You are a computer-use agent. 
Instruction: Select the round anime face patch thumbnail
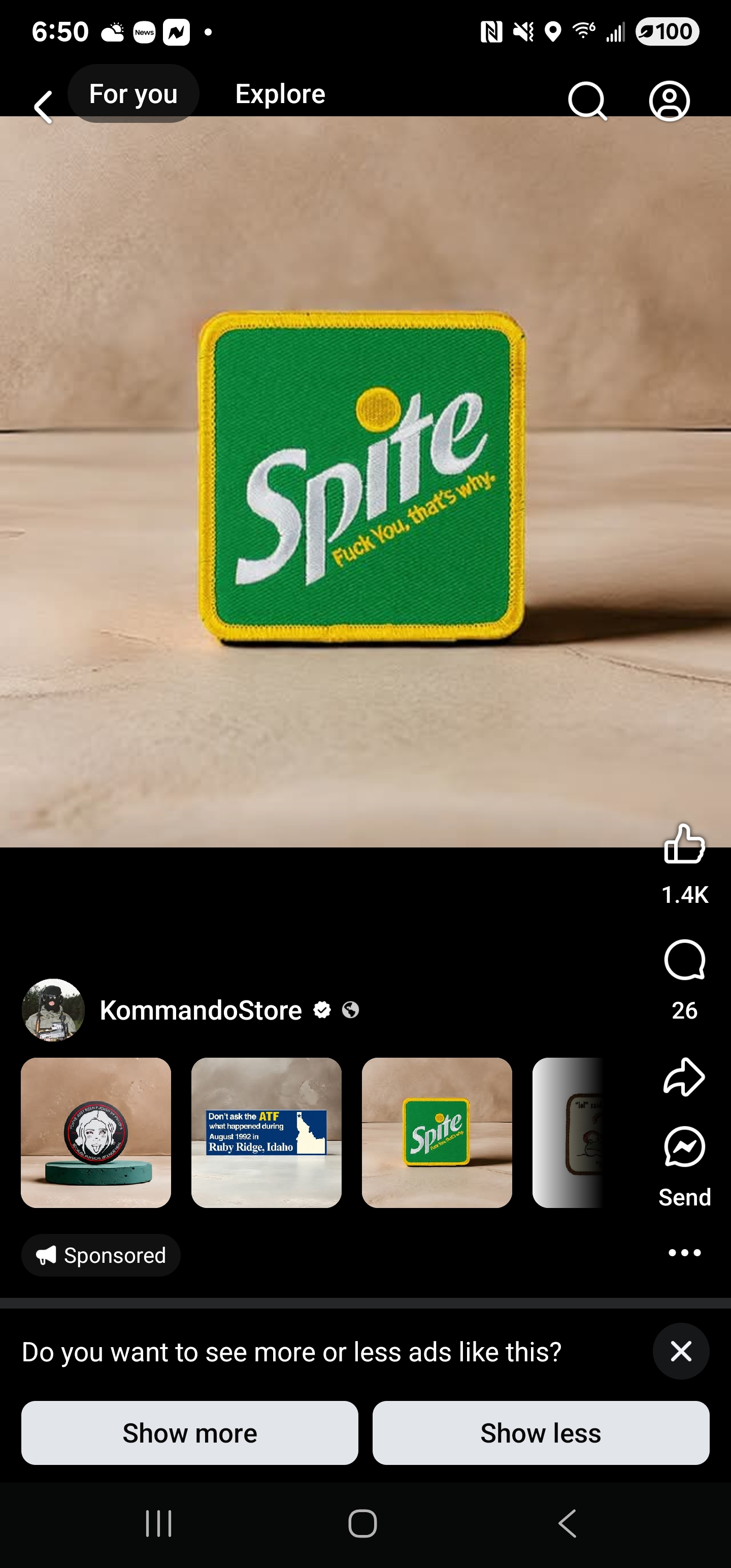[95, 1132]
